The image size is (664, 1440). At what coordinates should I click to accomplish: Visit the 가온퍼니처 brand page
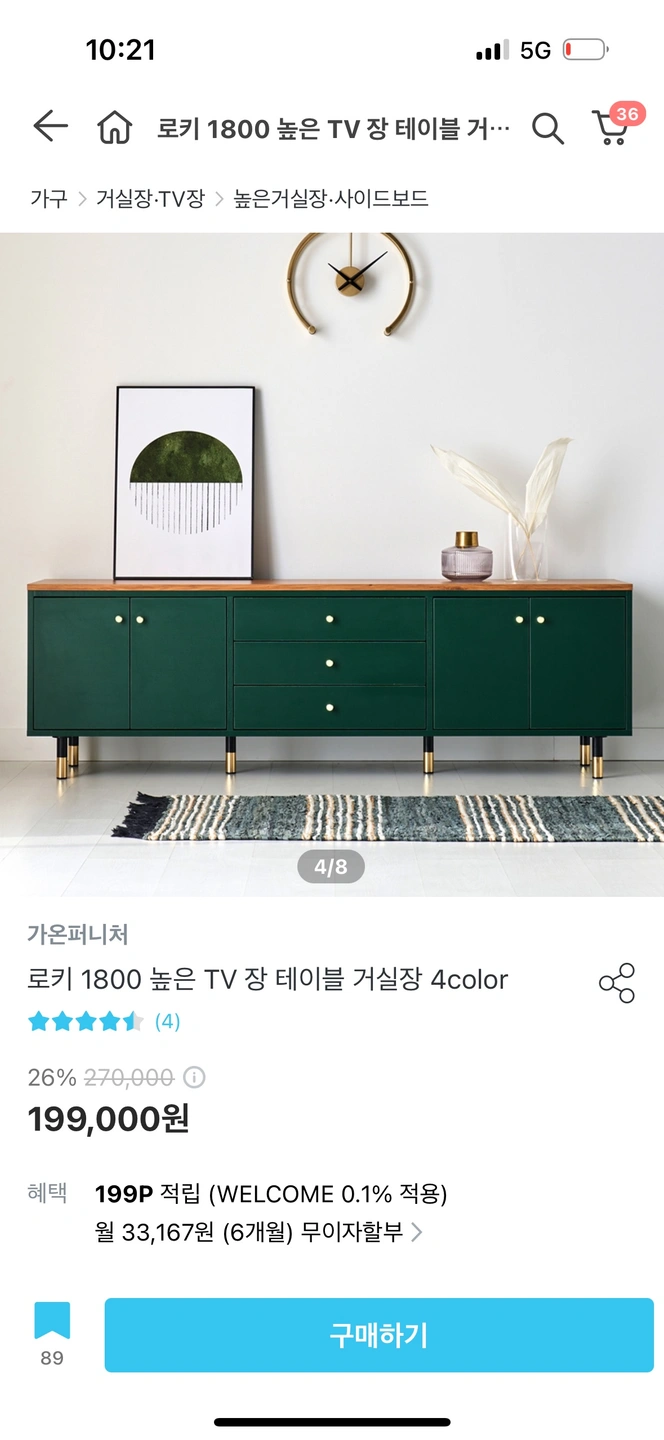point(78,935)
